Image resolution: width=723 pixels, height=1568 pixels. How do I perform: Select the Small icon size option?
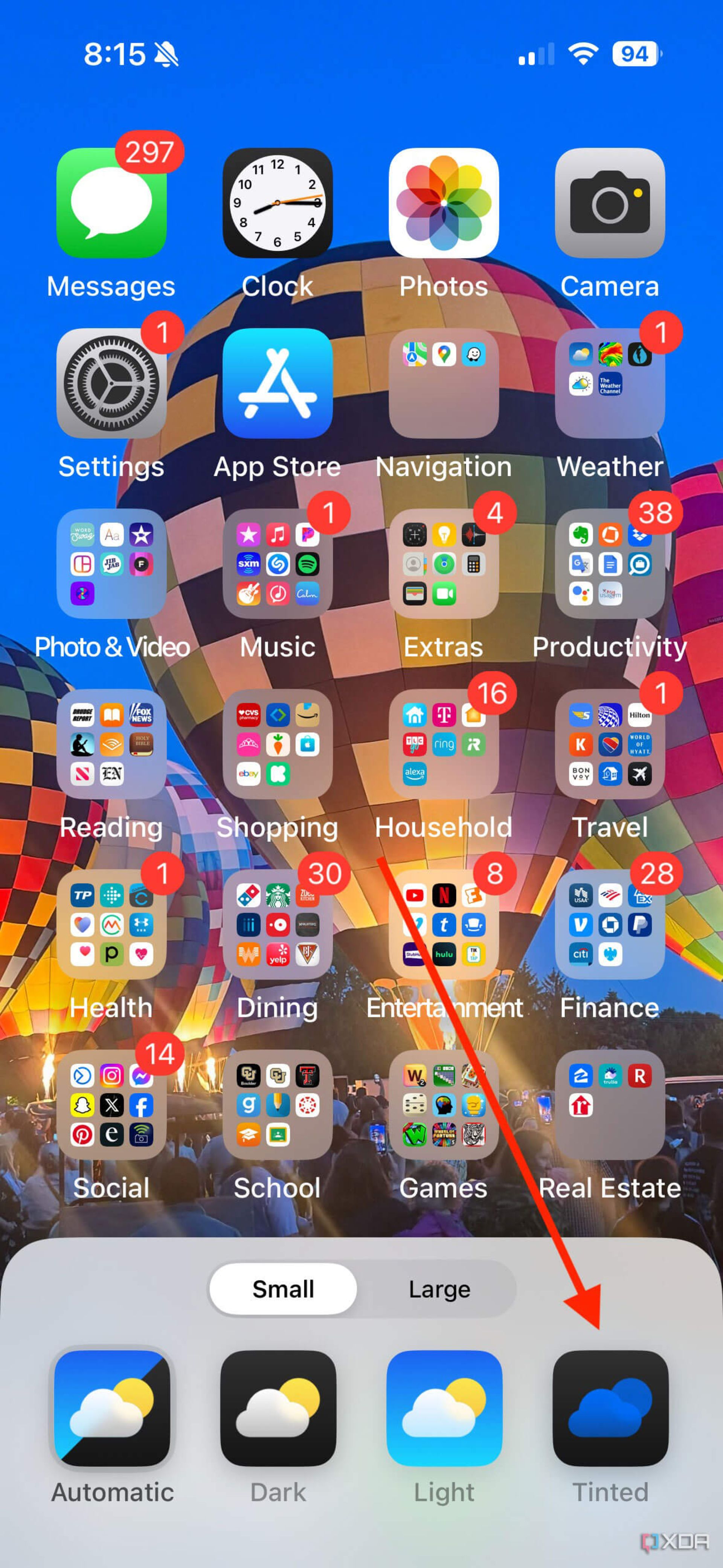click(283, 1289)
